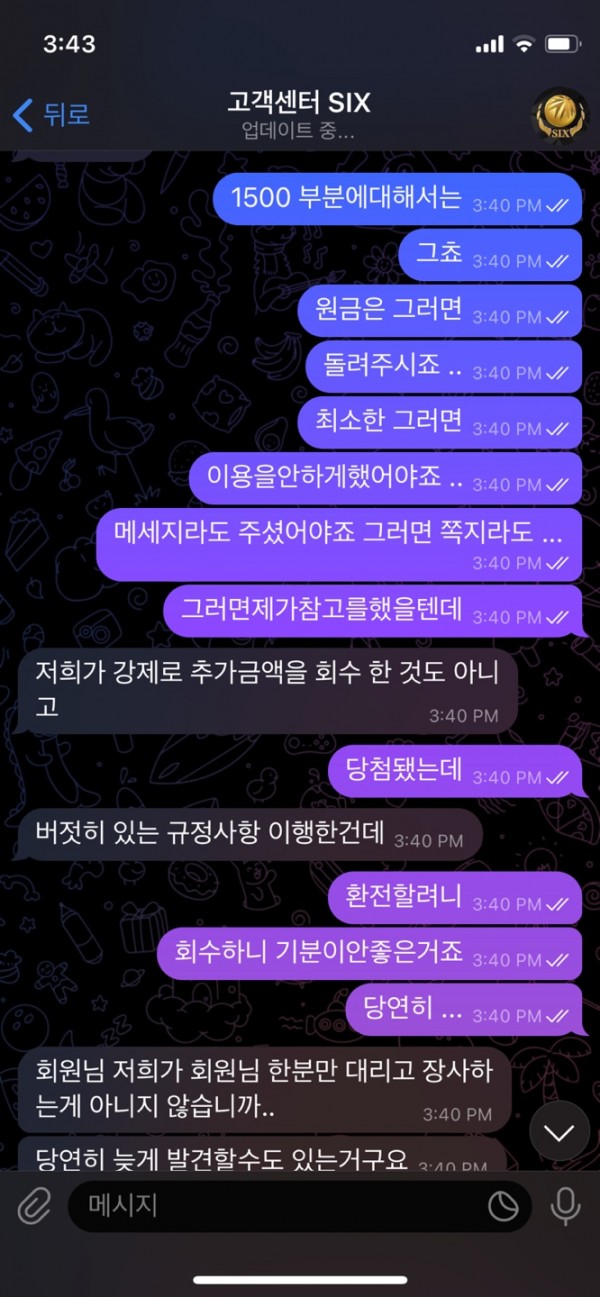Image resolution: width=600 pixels, height=1297 pixels.
Task: Tap the paperclip to attach a file
Action: point(34,1206)
